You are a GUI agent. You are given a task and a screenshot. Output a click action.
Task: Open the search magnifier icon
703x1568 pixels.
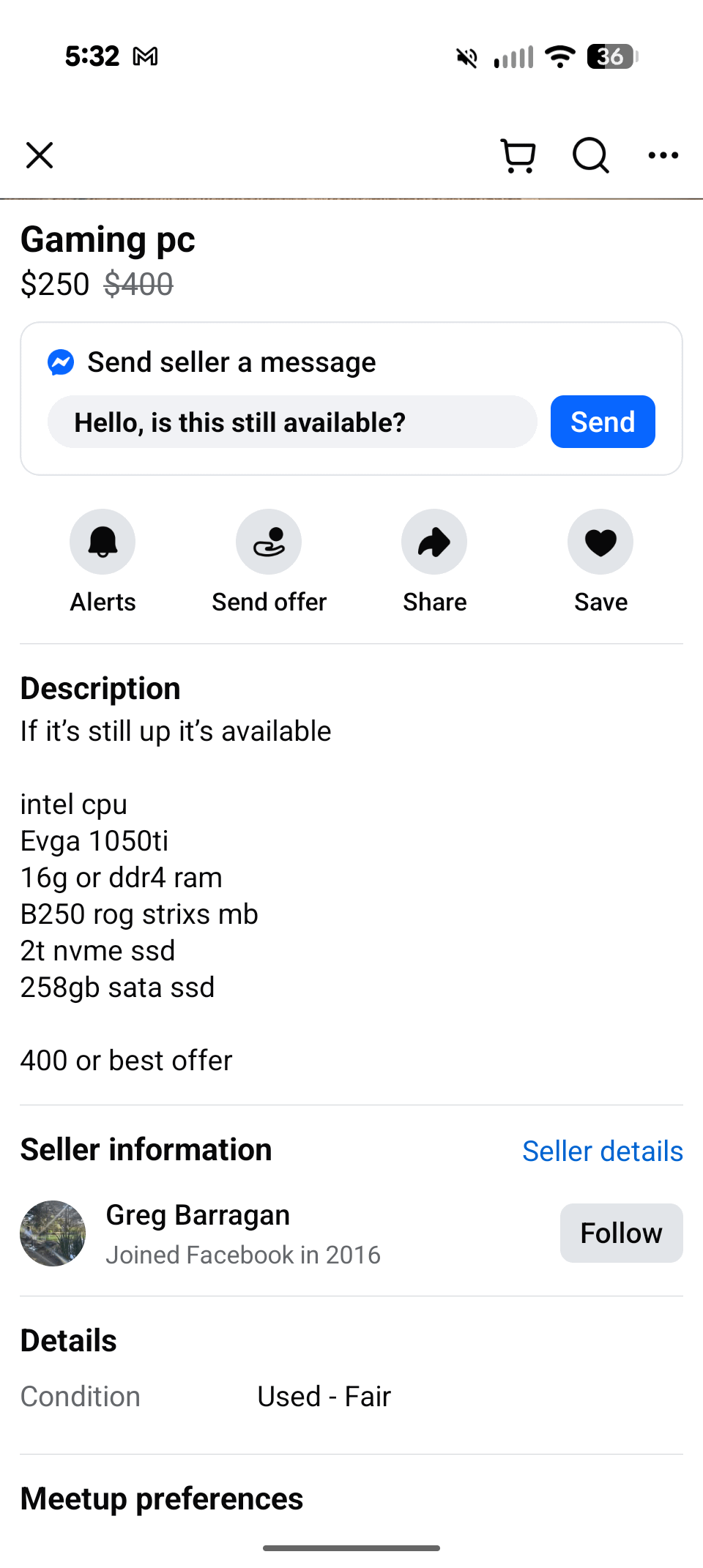click(590, 155)
